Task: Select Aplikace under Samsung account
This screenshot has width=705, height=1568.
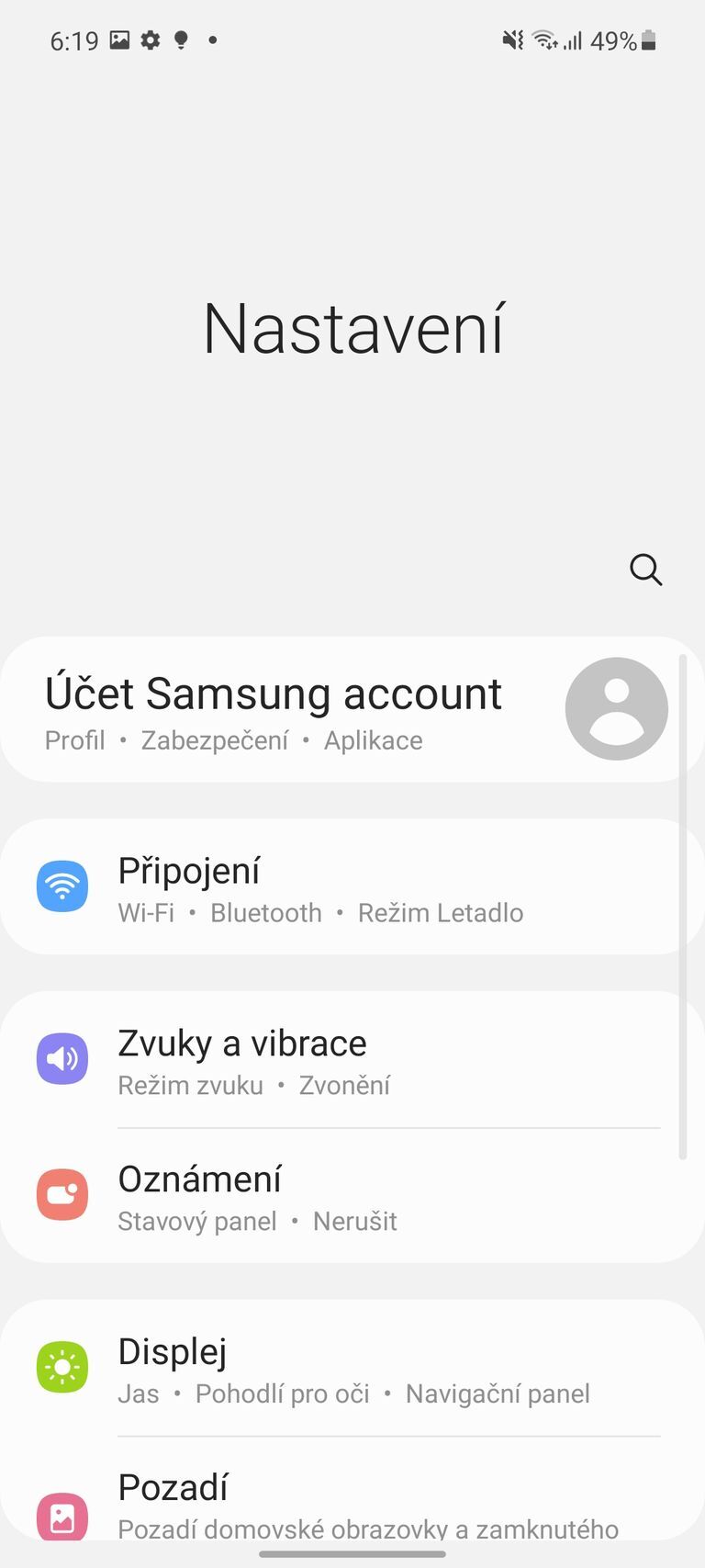Action: [x=373, y=740]
